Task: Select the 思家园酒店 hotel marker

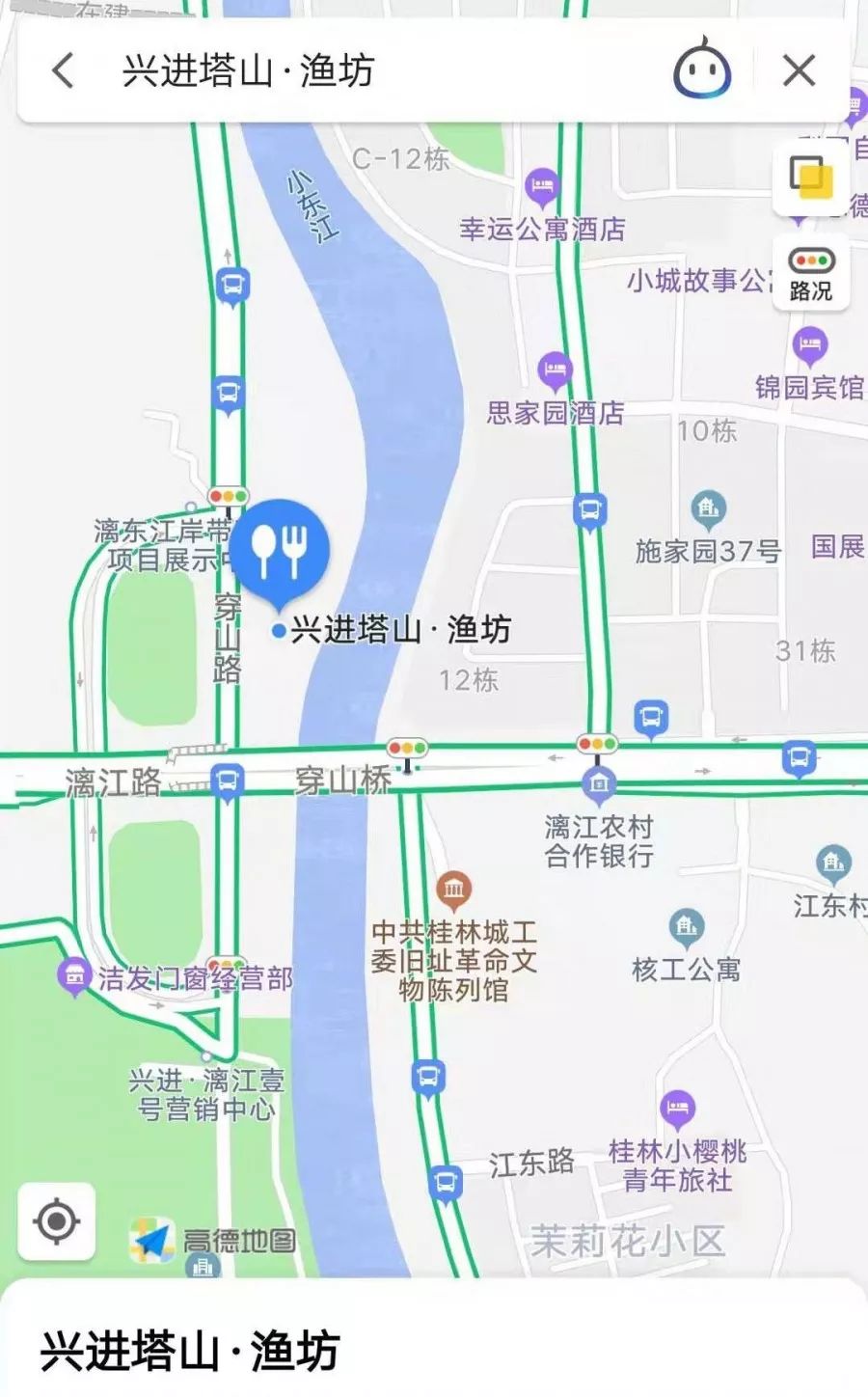Action: click(x=555, y=371)
